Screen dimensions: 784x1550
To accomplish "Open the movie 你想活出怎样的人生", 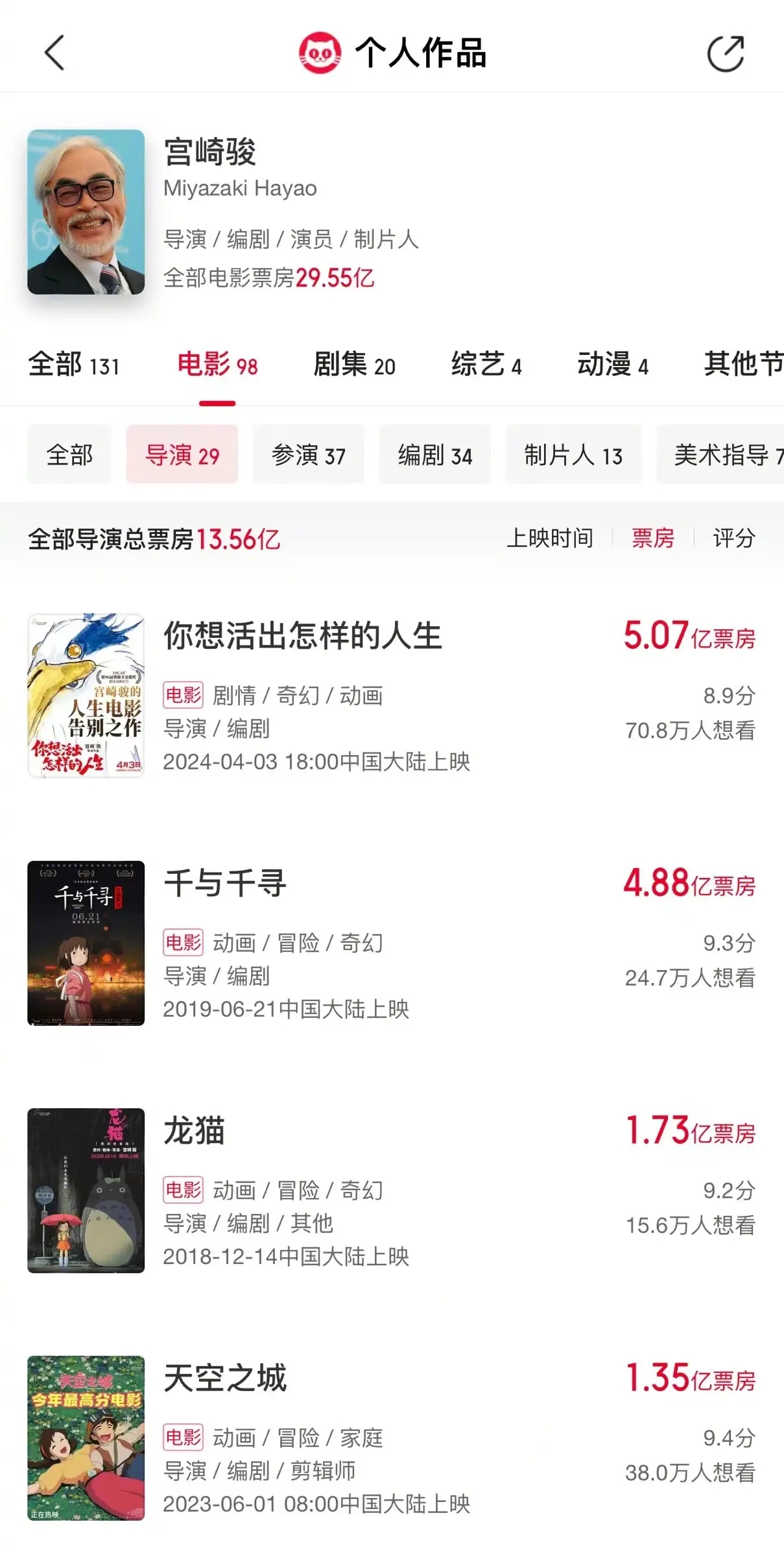I will coord(302,636).
